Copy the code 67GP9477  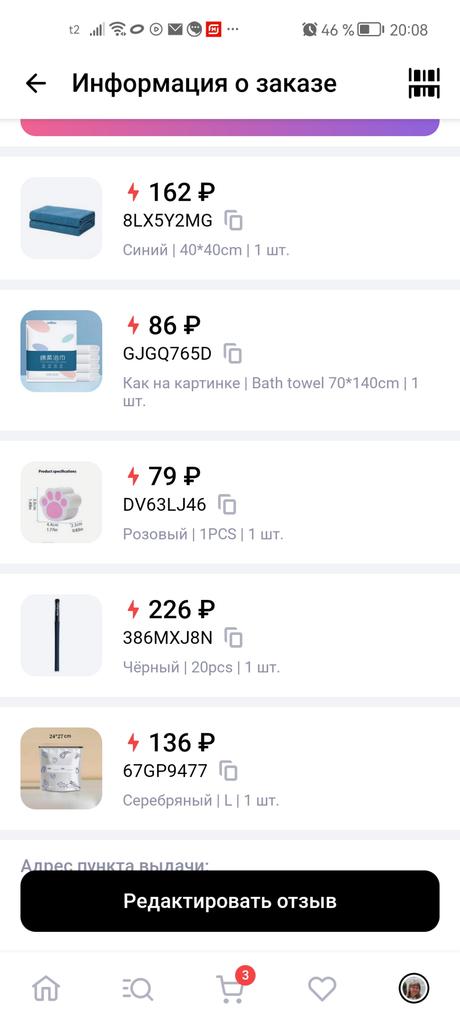228,771
